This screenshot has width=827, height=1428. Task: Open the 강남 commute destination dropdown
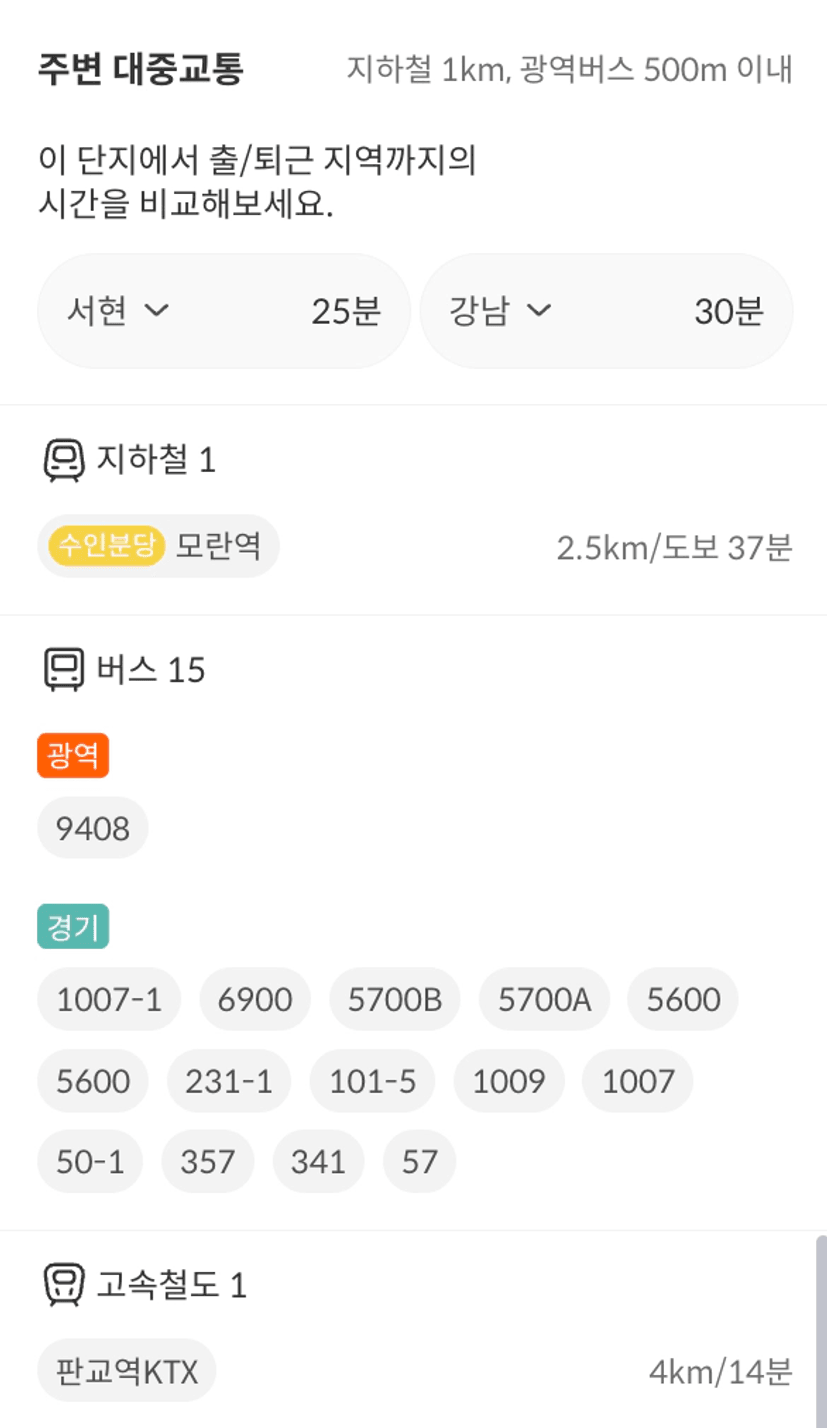click(607, 311)
